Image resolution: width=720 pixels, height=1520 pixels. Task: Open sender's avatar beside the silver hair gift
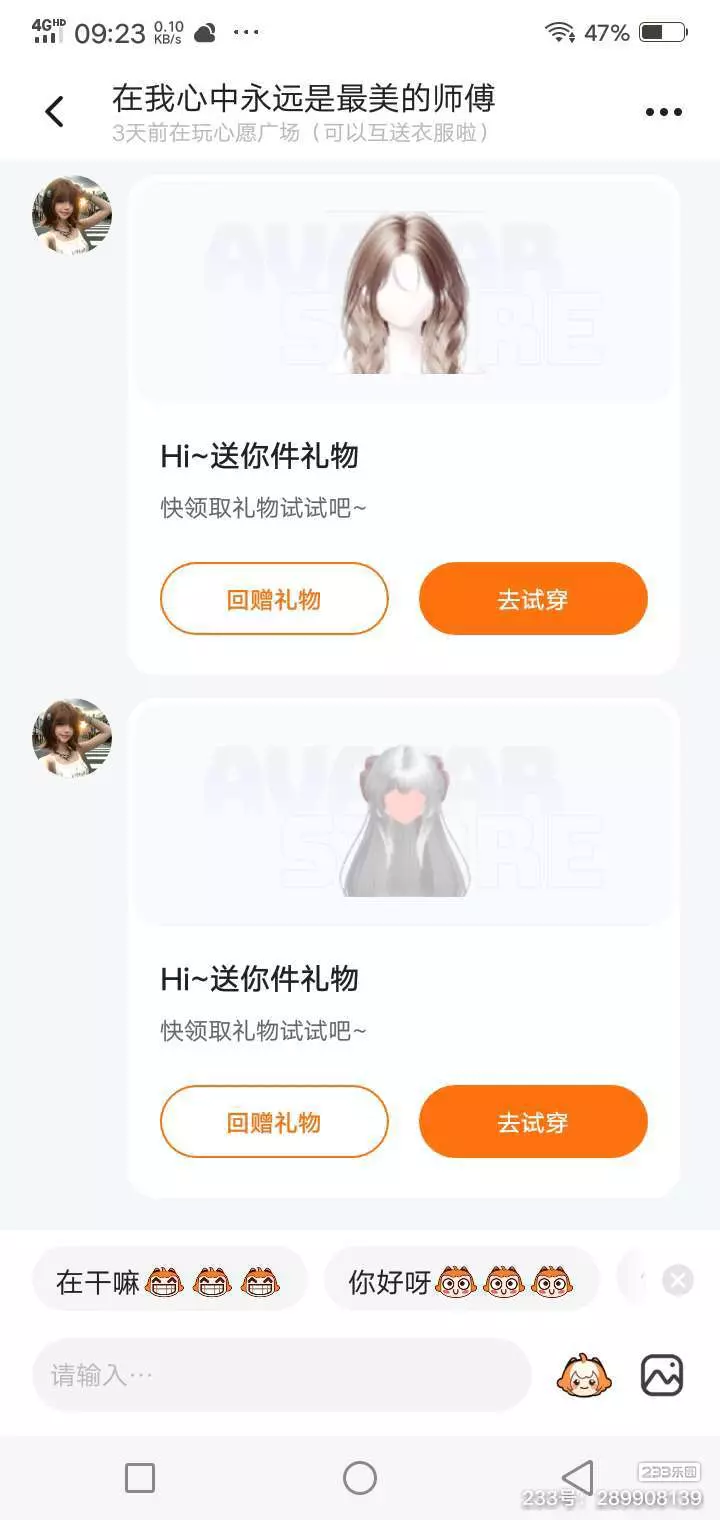(72, 738)
